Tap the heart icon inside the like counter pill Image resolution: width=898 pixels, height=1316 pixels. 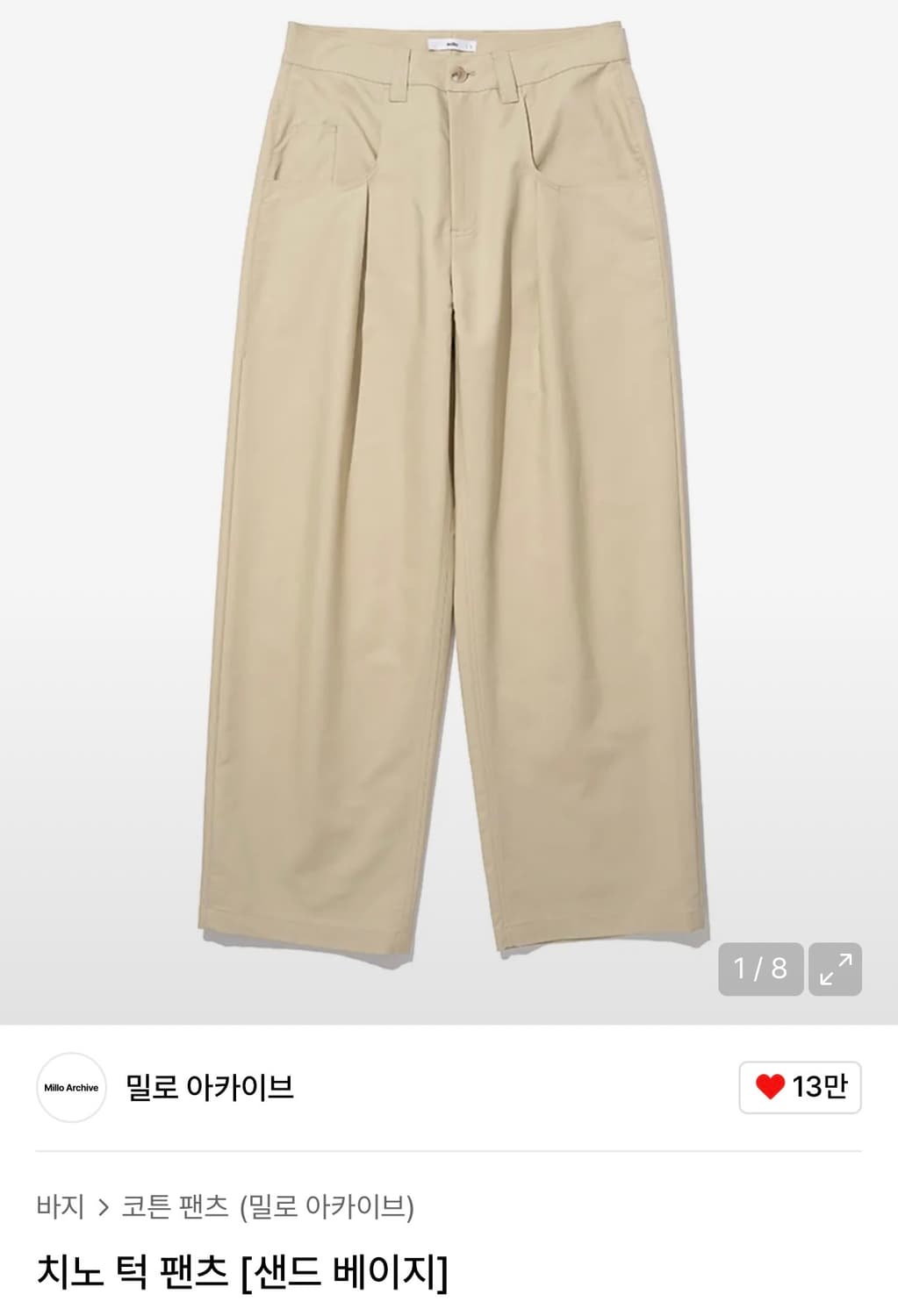[771, 1085]
